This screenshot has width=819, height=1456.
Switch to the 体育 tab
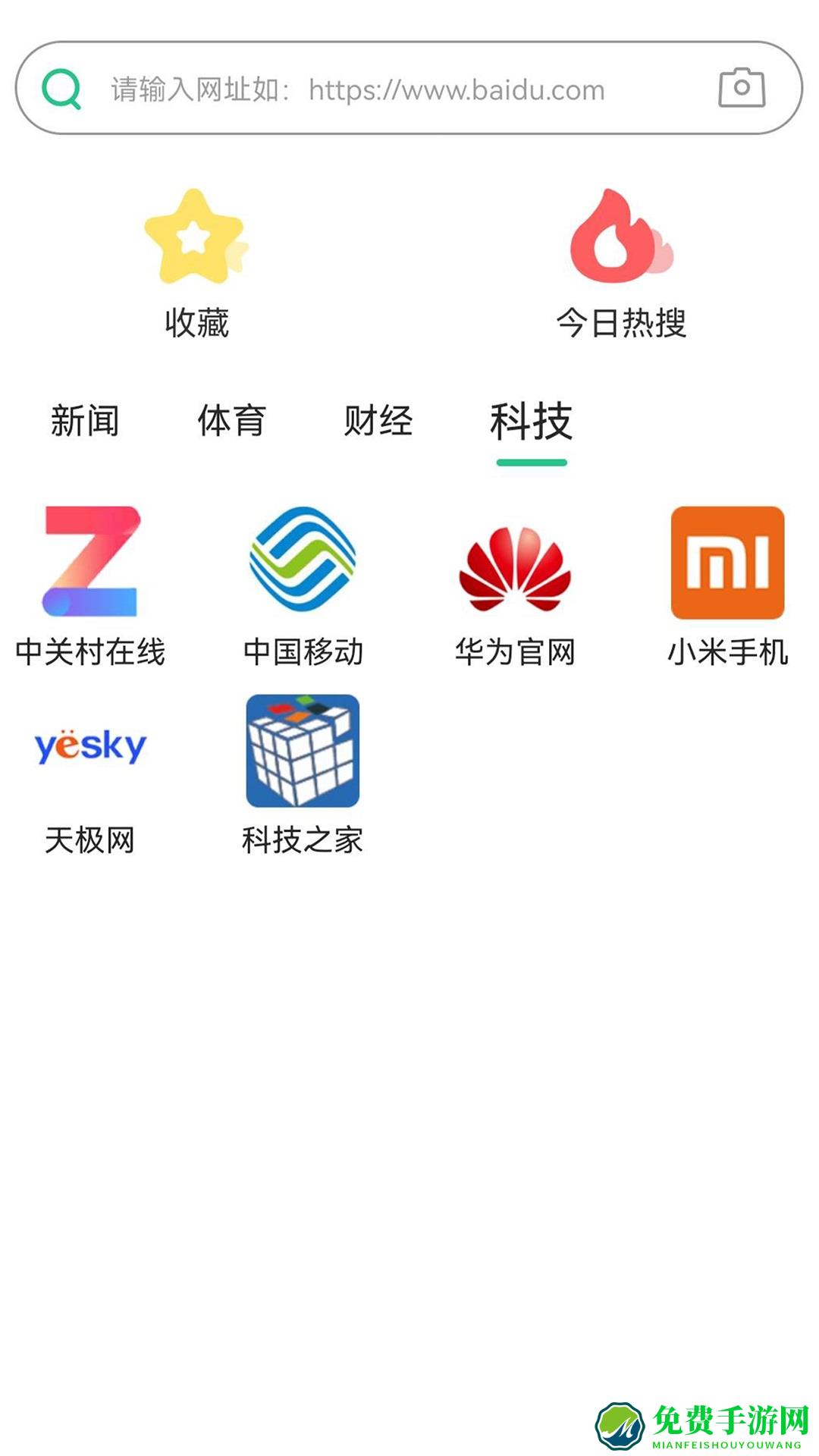[x=232, y=422]
